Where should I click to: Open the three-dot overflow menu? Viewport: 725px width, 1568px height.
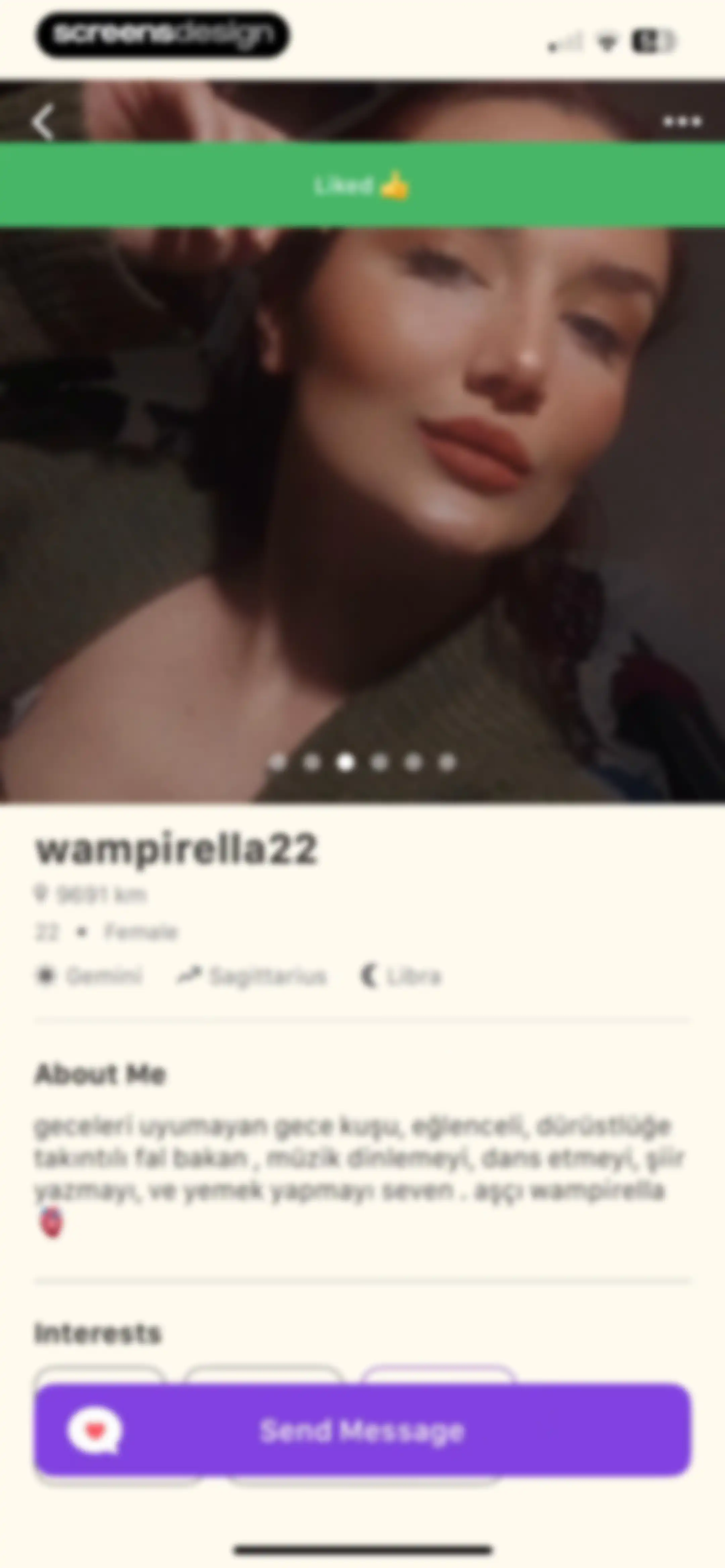point(682,122)
